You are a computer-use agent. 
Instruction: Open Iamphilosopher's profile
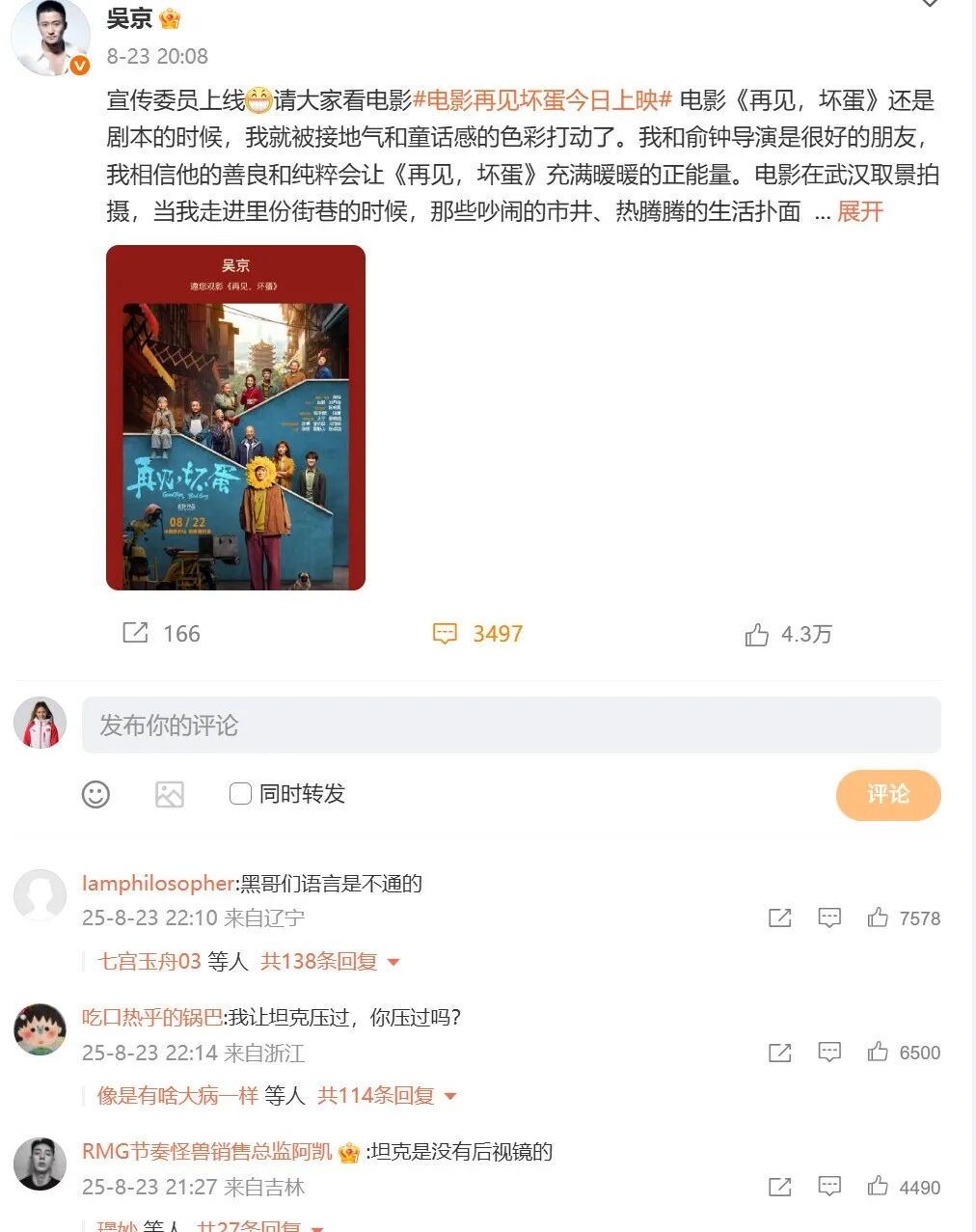click(x=157, y=883)
